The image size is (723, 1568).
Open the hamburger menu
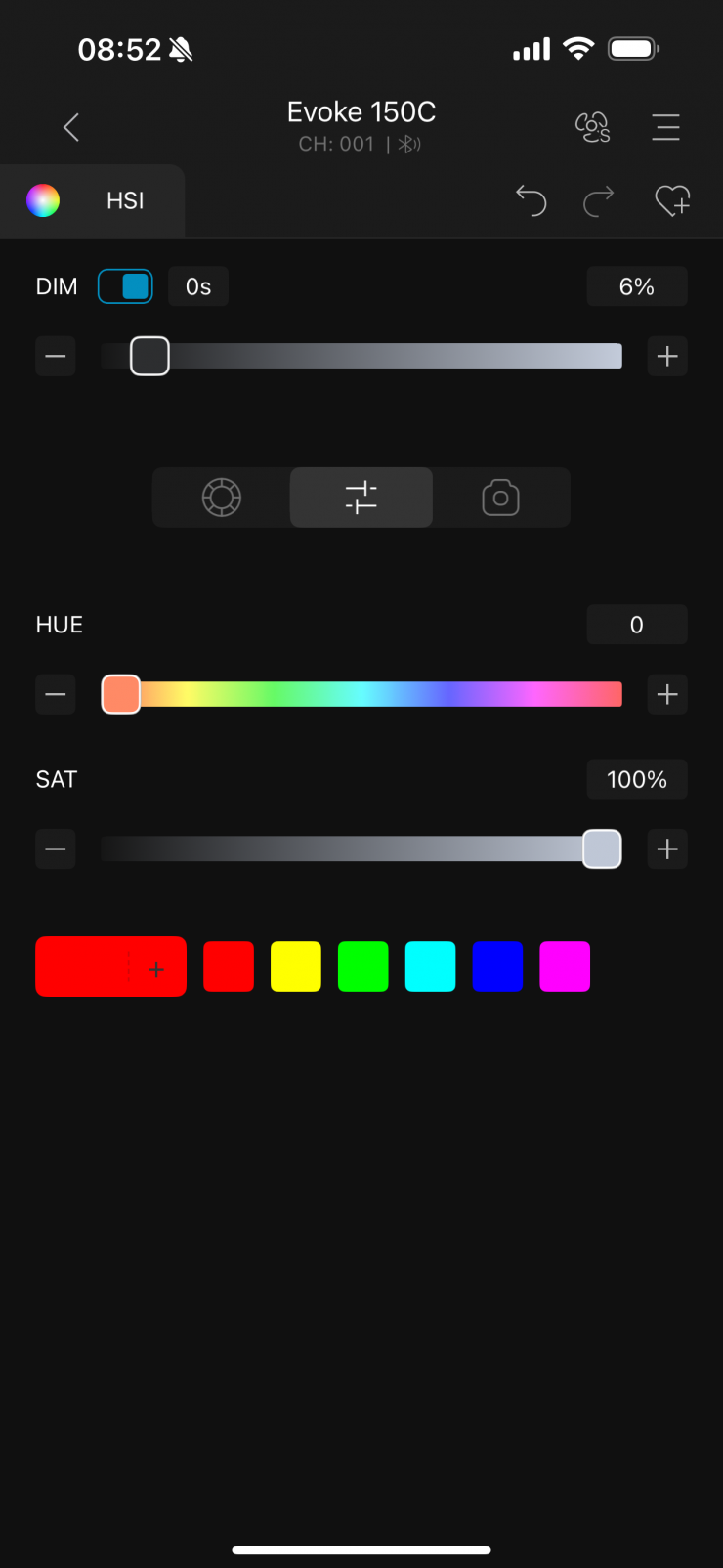pos(665,127)
